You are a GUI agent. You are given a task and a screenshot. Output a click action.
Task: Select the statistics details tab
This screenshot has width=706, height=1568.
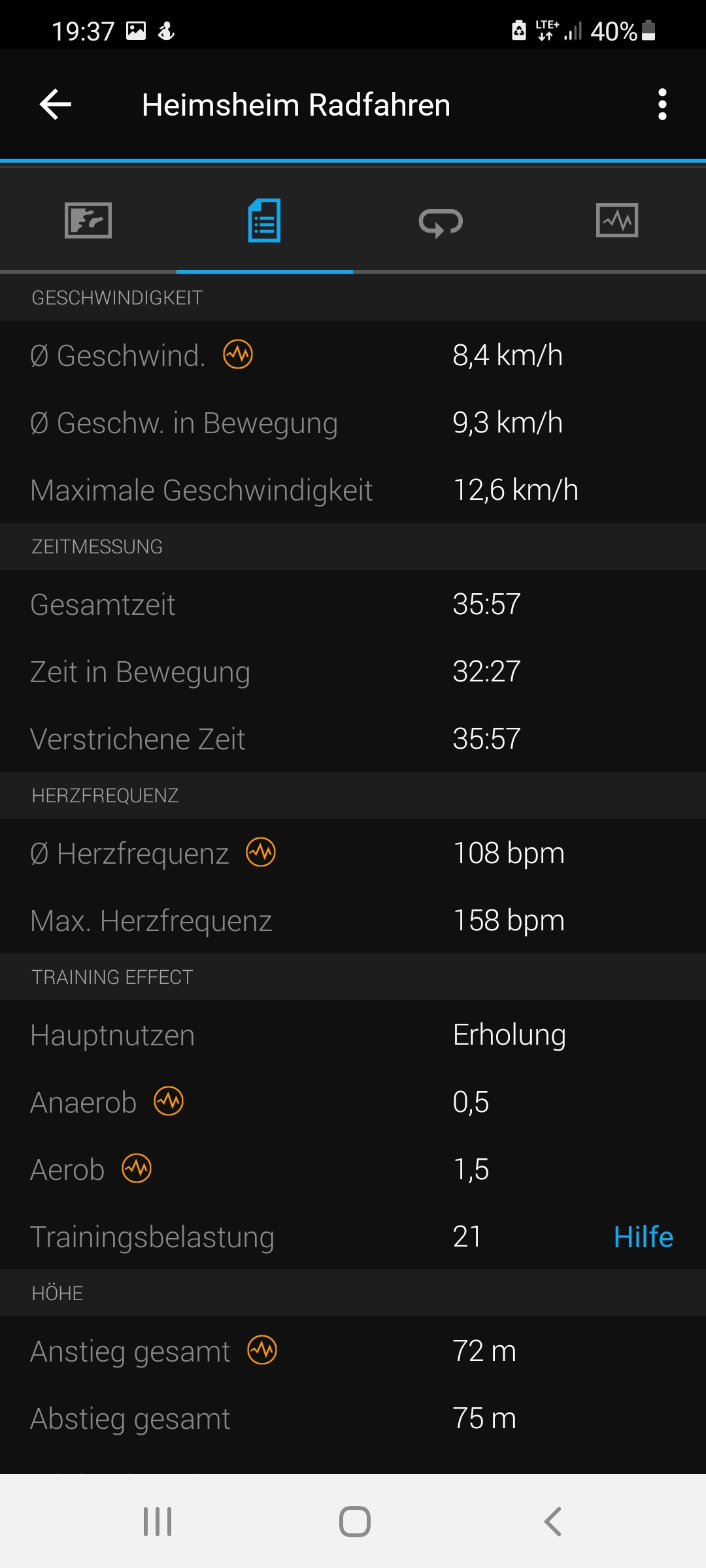265,220
